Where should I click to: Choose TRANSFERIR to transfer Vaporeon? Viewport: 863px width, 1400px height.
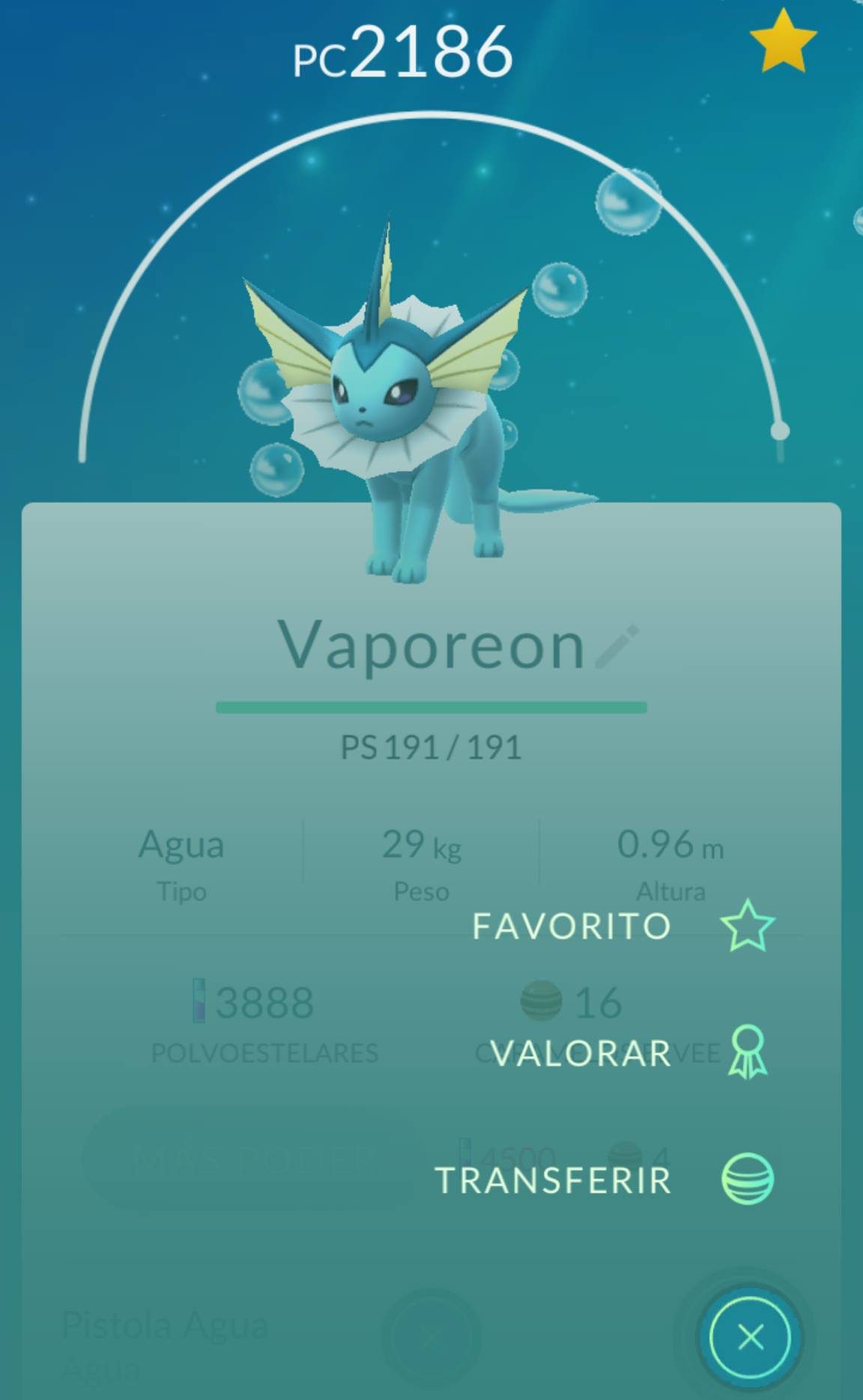point(747,1180)
